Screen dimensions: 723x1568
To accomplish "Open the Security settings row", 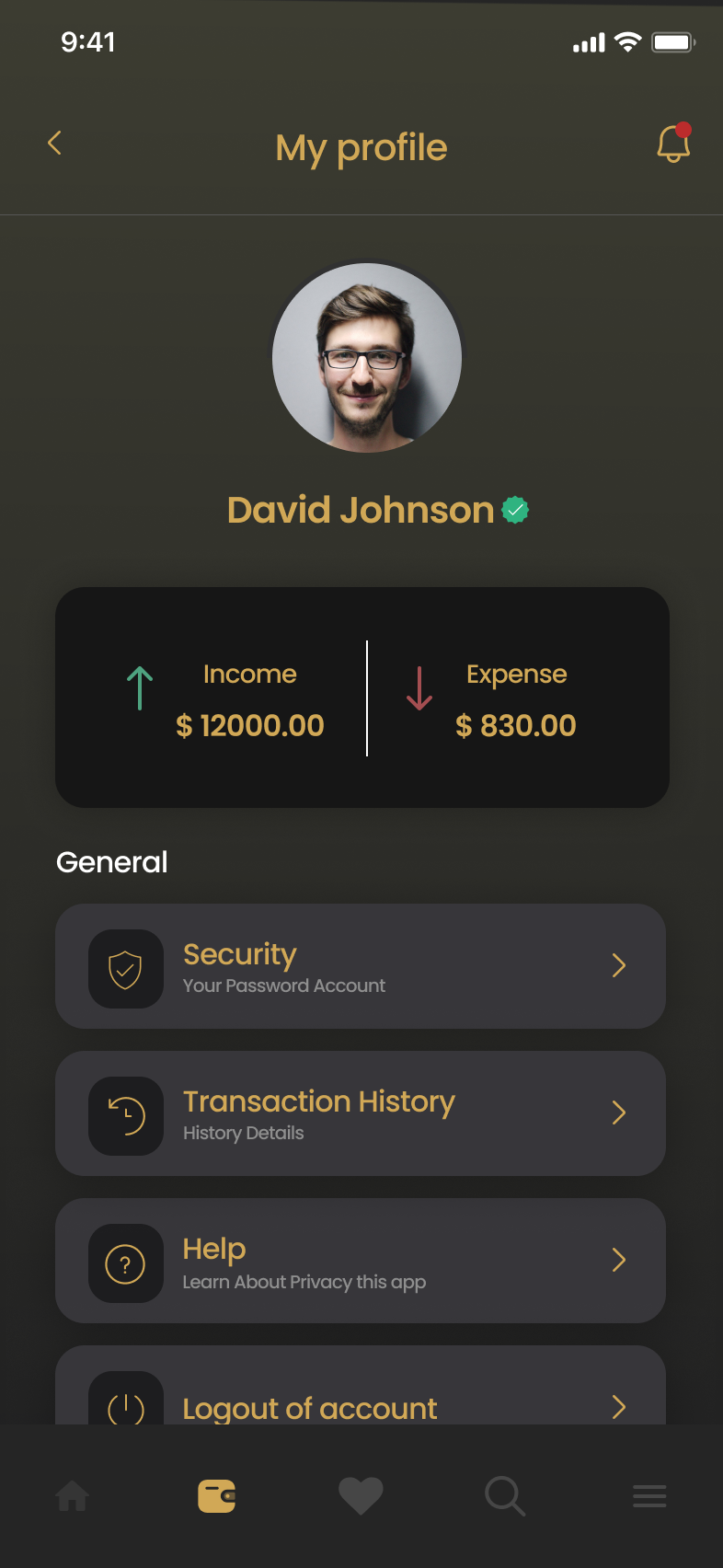I will (x=361, y=966).
